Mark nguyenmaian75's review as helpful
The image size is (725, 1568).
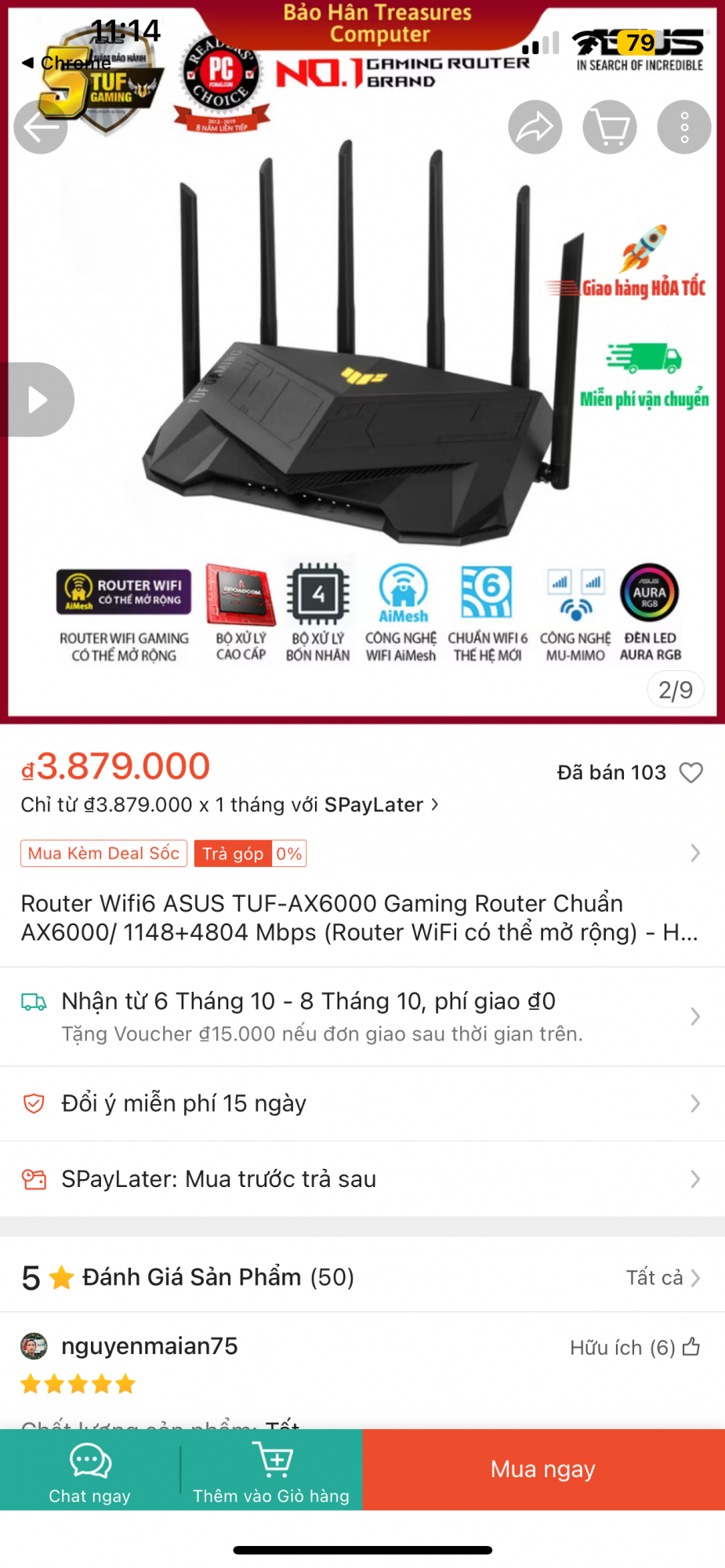(691, 1348)
